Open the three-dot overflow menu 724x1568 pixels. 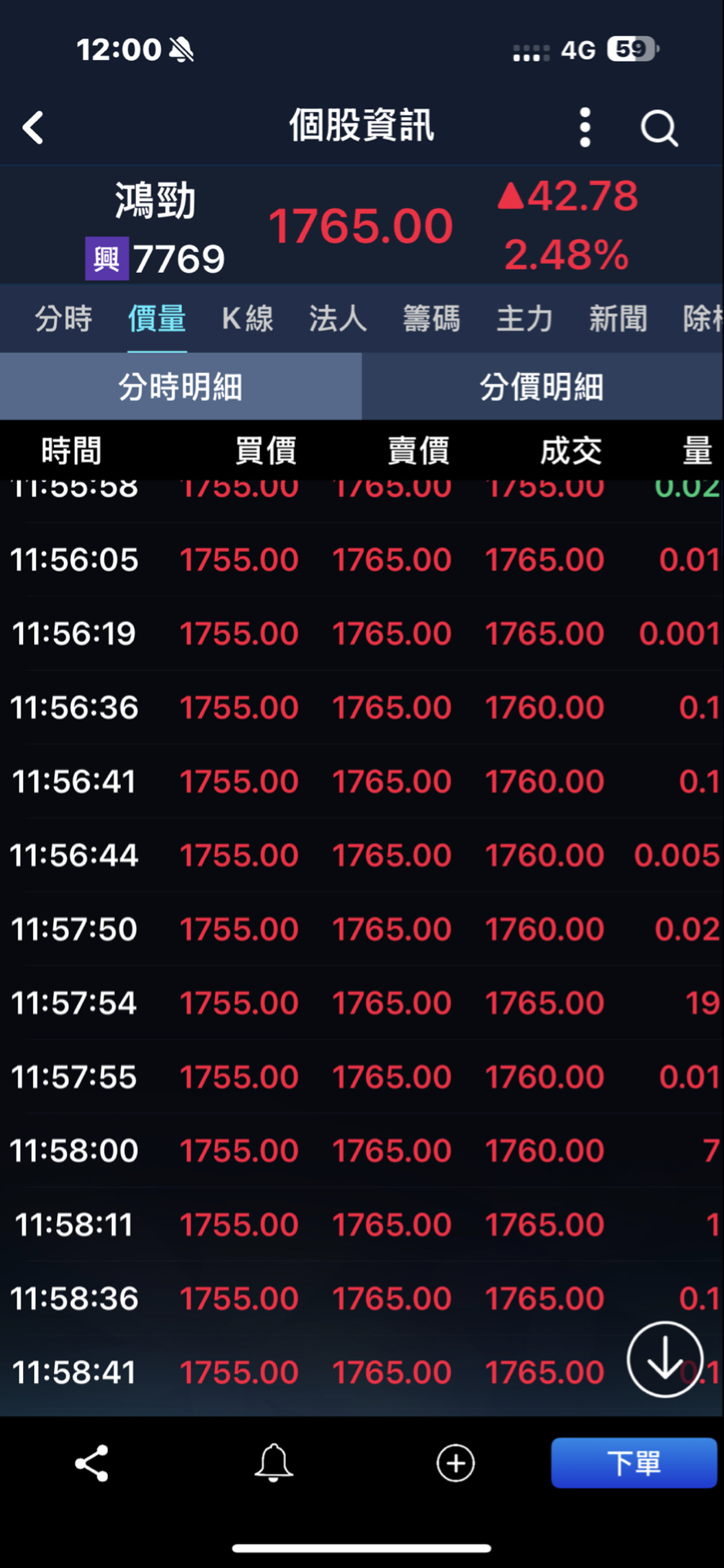click(585, 127)
